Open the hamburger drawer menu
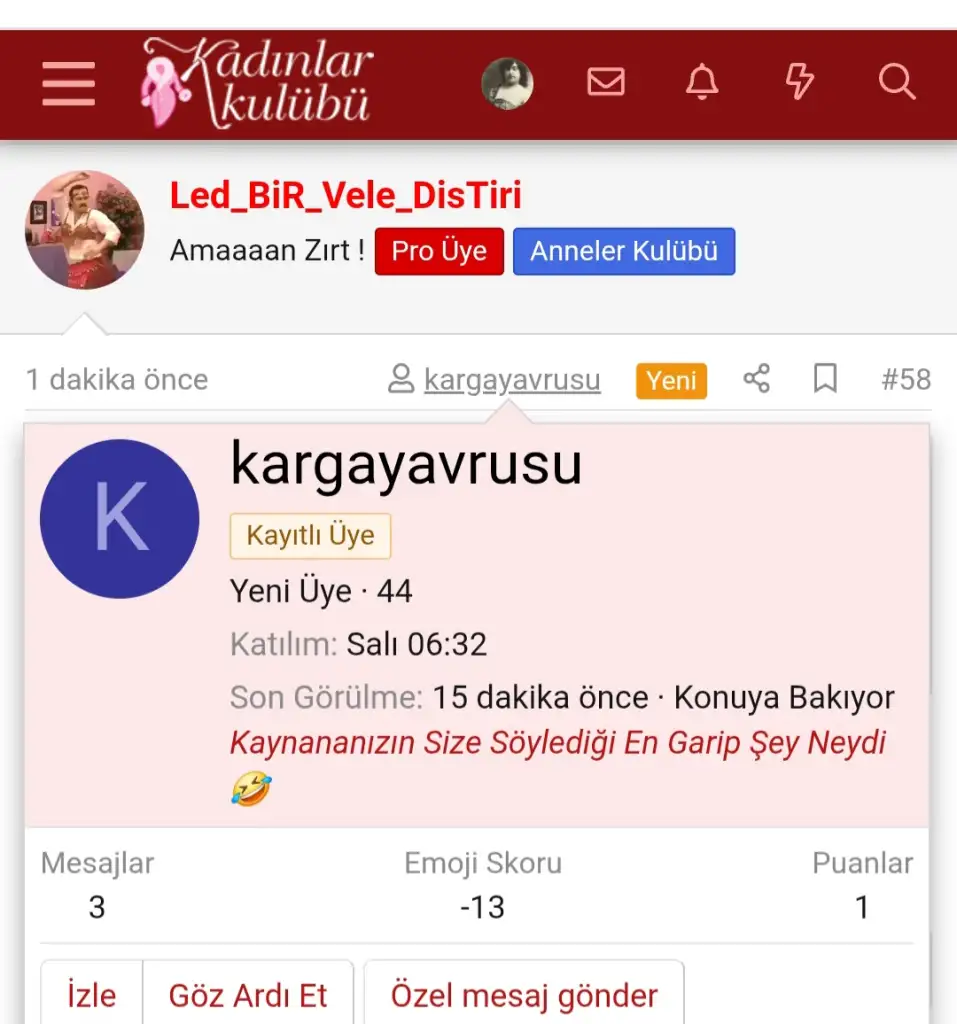 click(68, 83)
